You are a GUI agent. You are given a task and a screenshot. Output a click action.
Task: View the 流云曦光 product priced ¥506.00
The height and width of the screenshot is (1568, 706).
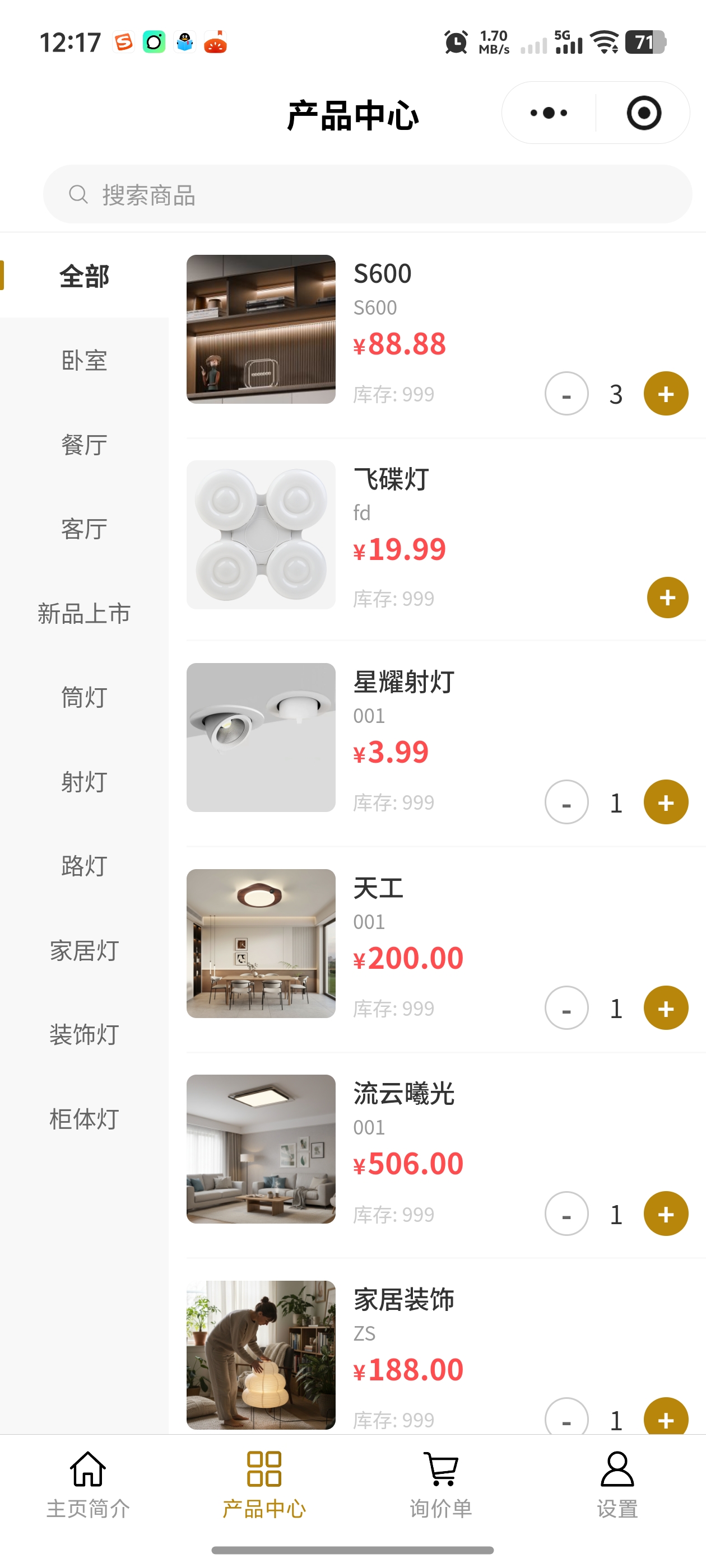405,1094
